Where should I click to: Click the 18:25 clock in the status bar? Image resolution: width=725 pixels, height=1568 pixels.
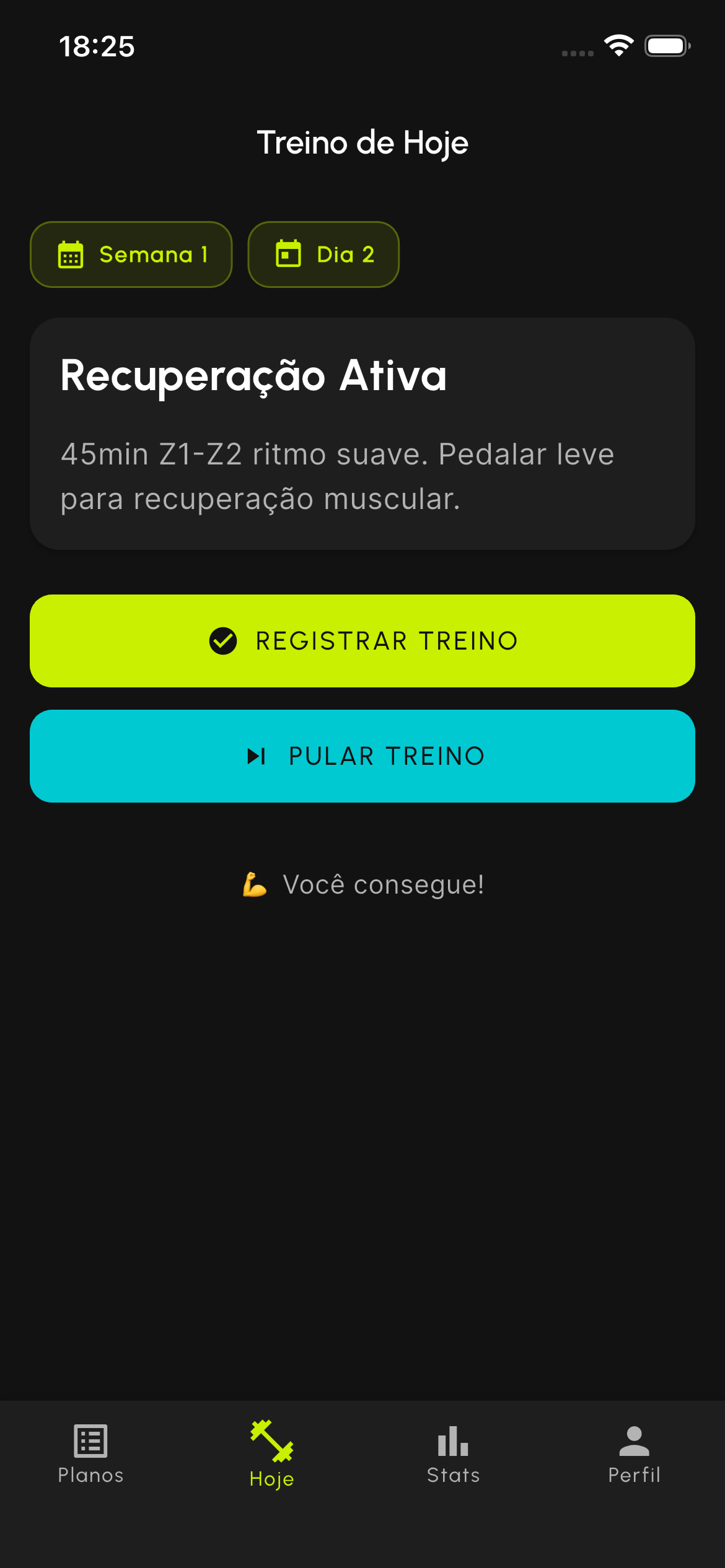pos(98,46)
